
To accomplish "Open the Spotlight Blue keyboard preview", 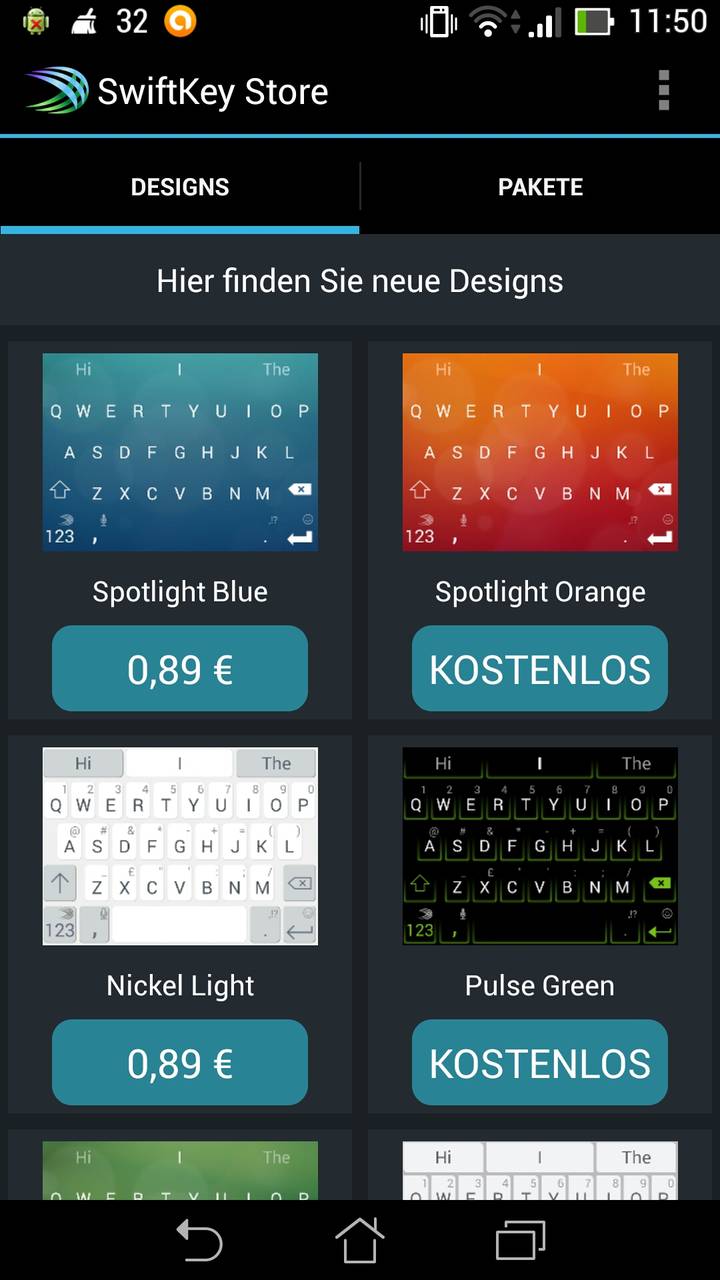I will 180,452.
